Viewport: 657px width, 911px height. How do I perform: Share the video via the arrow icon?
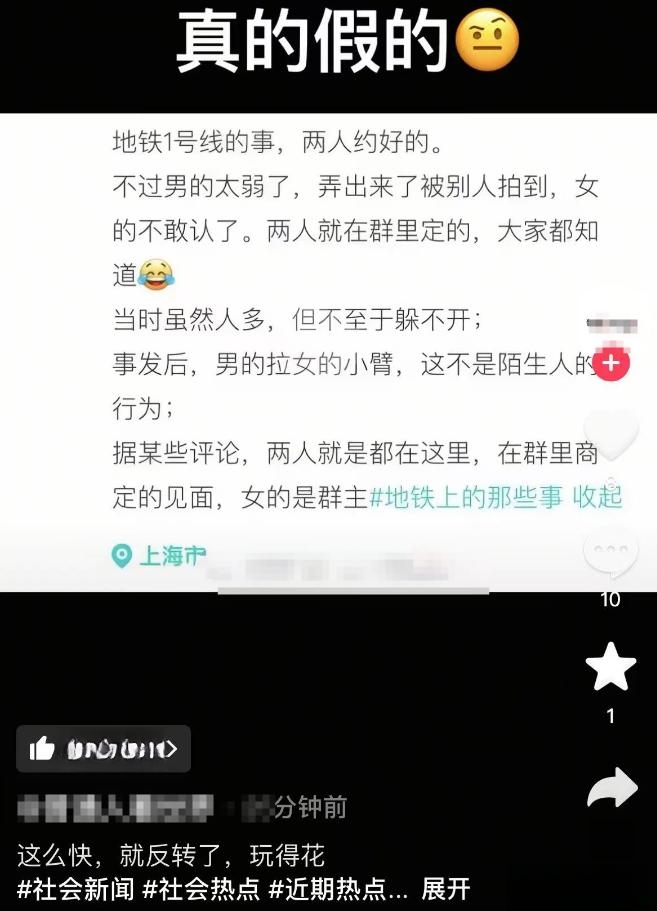[611, 789]
